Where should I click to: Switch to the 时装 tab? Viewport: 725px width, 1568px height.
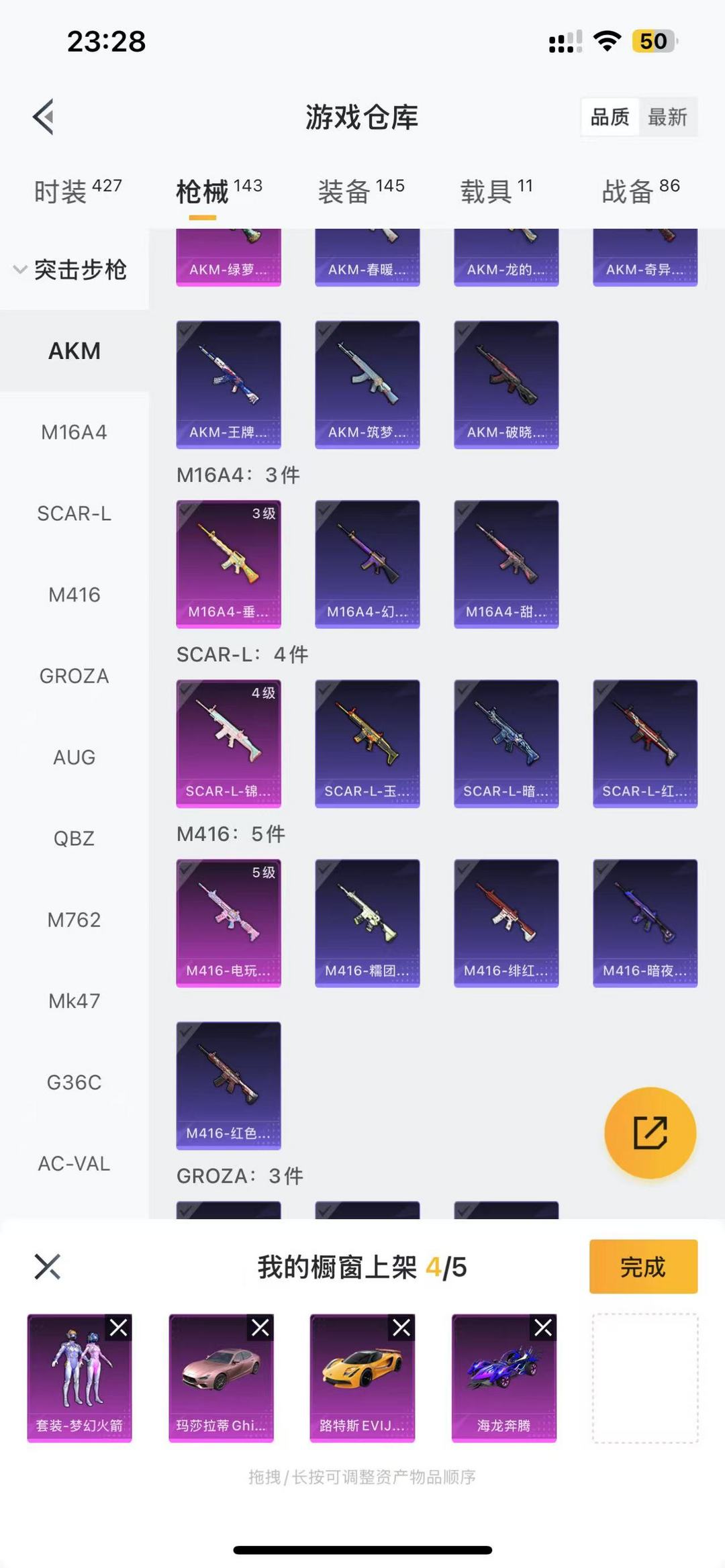[x=78, y=191]
